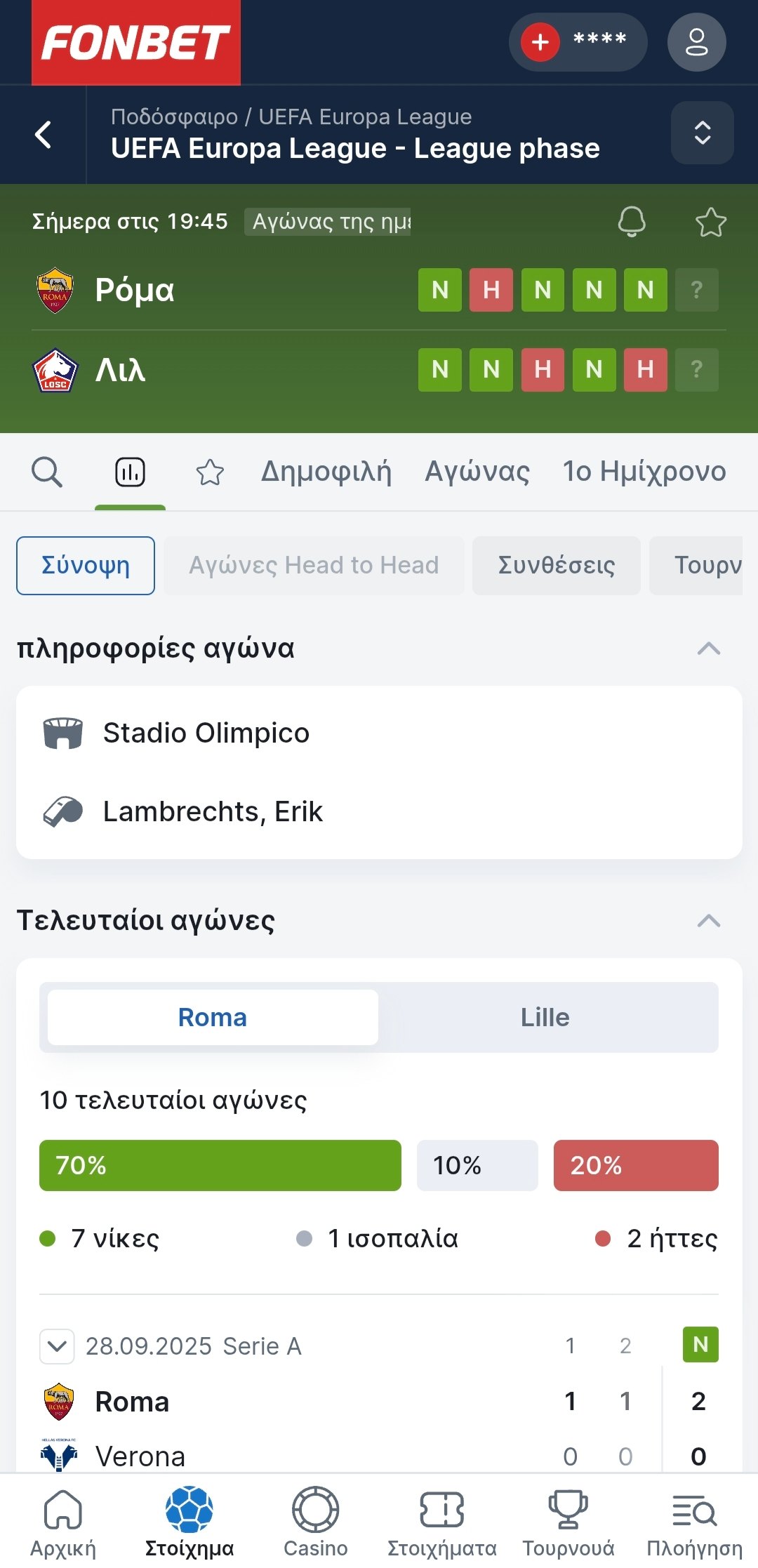
Task: Go back from the match page
Action: (44, 134)
